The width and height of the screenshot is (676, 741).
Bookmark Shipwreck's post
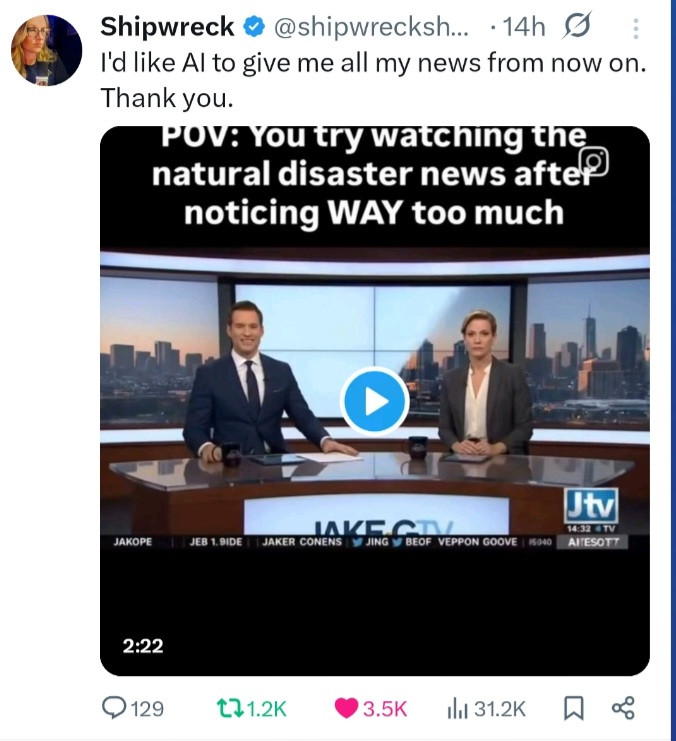pyautogui.click(x=574, y=708)
